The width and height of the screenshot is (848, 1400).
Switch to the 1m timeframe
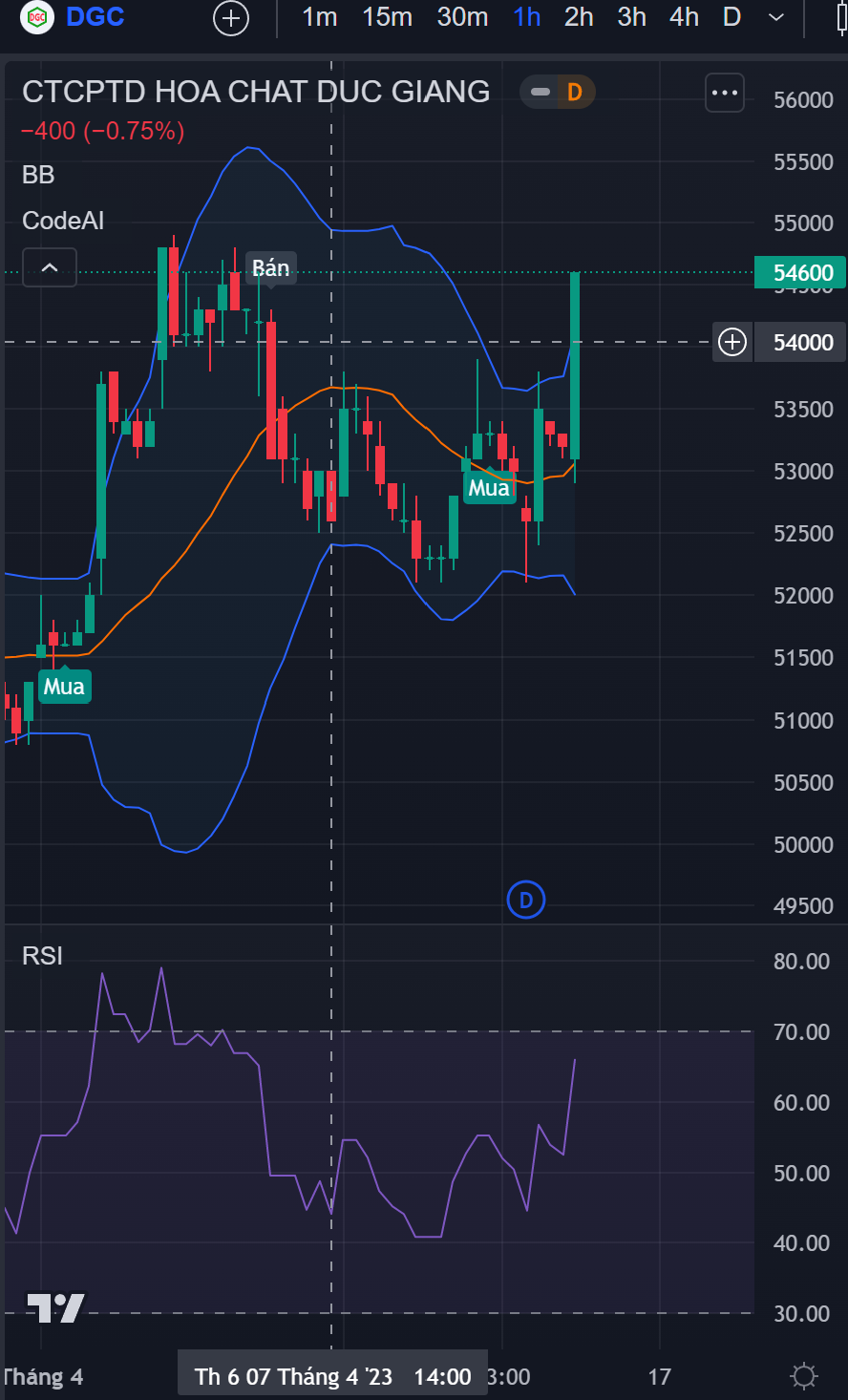[319, 17]
